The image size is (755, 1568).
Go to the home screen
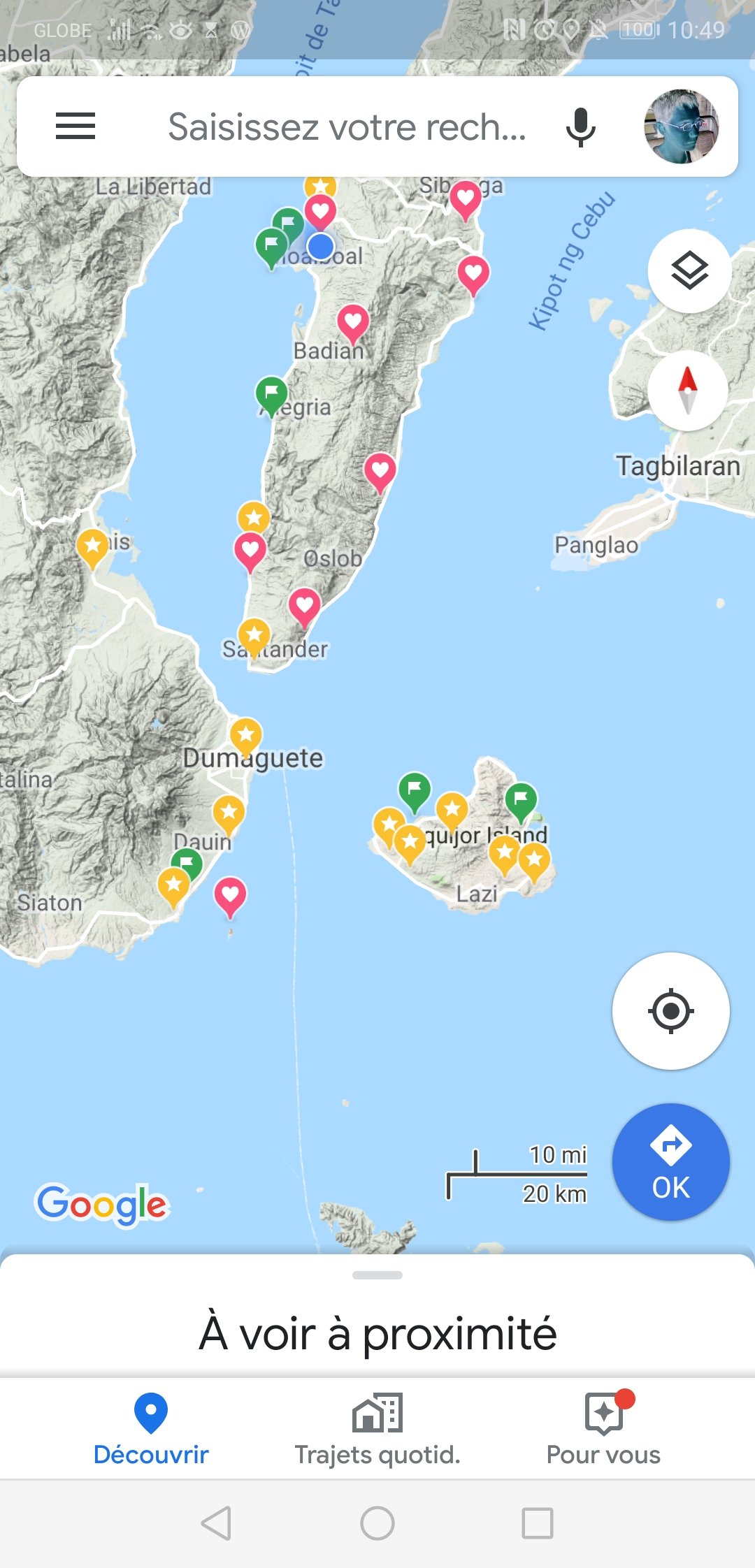tap(377, 1523)
